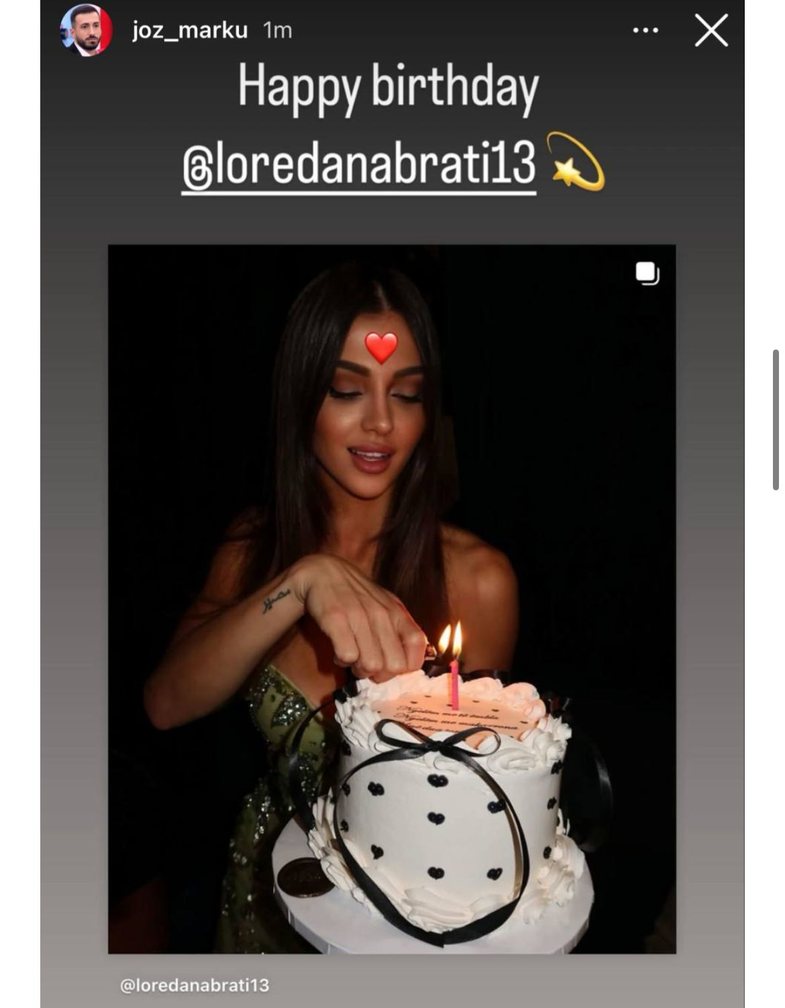Open the reshared birthday post
The image size is (785, 1008).
point(391,598)
